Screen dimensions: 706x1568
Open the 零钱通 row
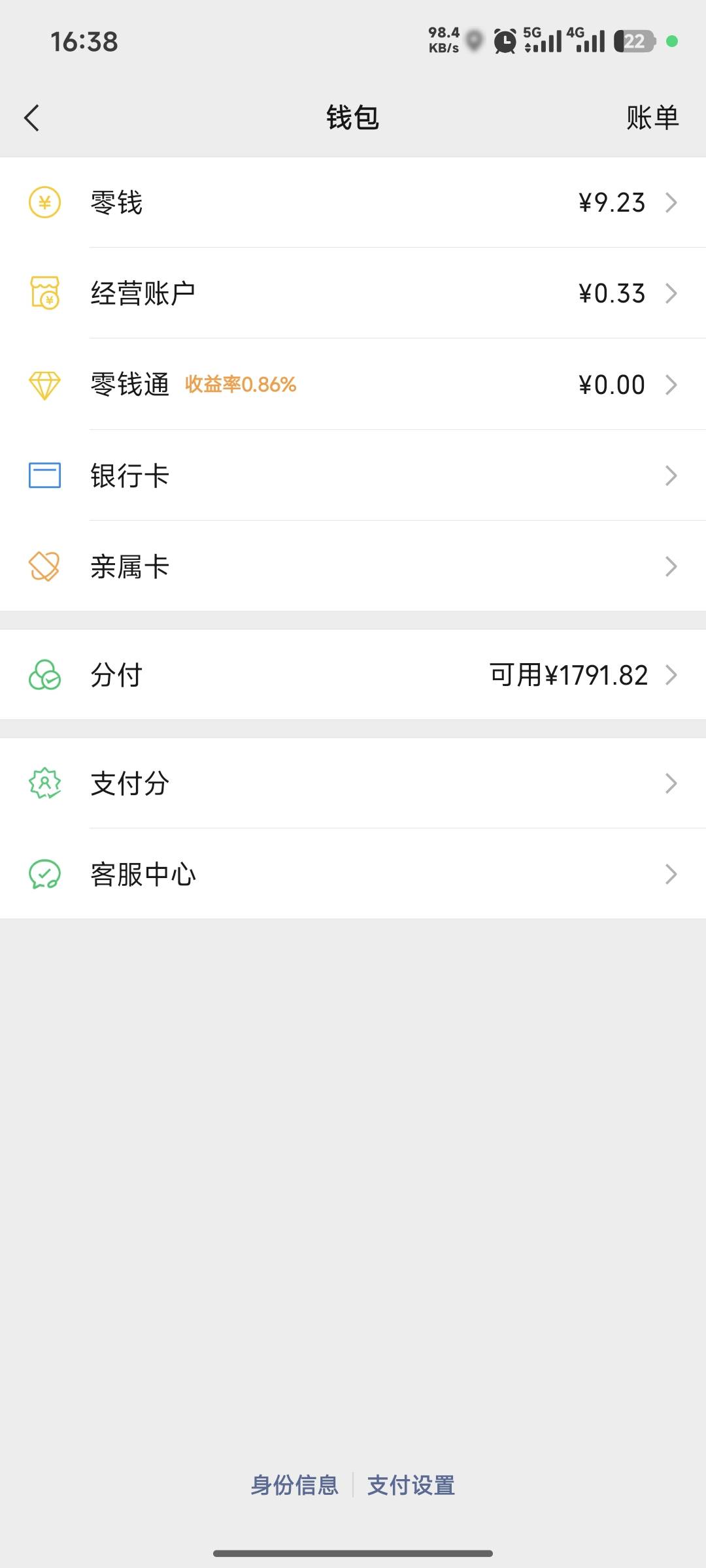coord(353,384)
